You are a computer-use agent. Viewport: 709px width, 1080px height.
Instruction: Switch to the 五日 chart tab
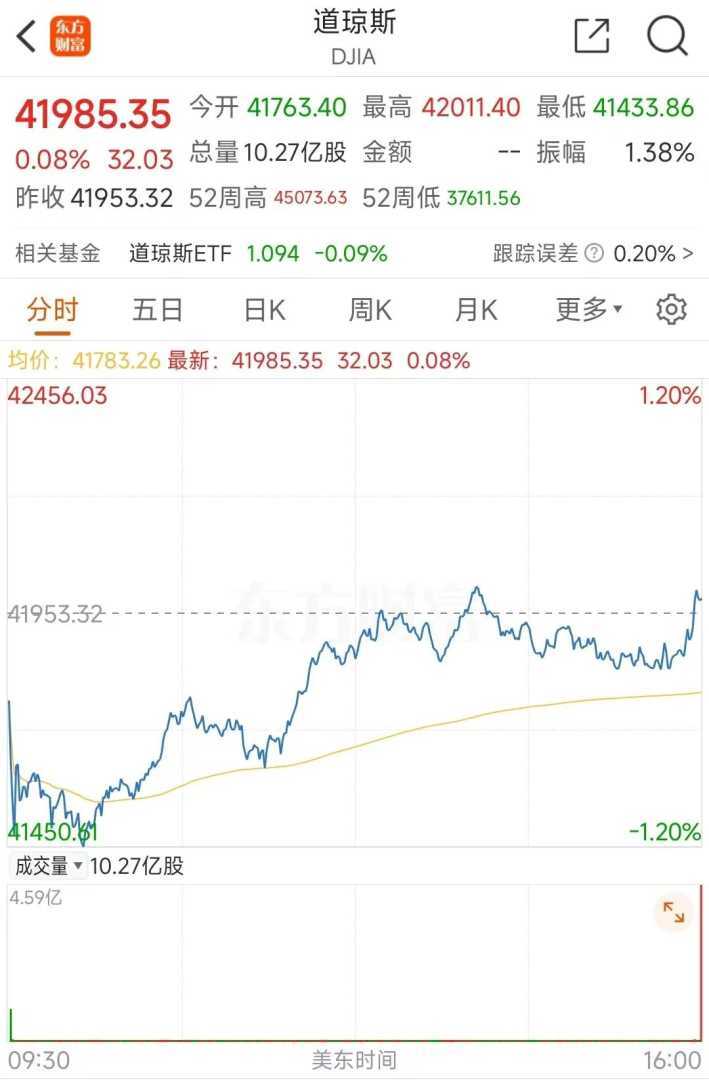pyautogui.click(x=158, y=310)
